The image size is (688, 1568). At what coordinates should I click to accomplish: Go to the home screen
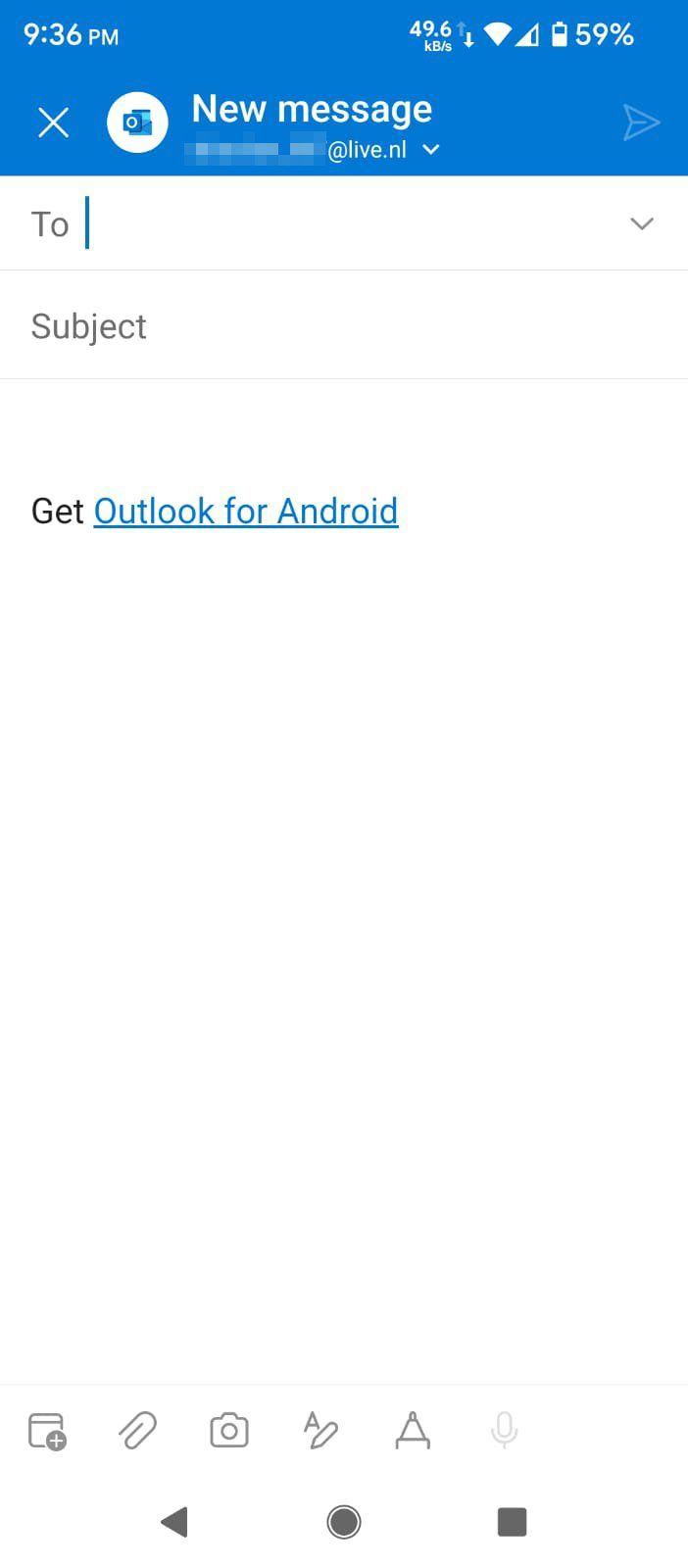point(344,1522)
